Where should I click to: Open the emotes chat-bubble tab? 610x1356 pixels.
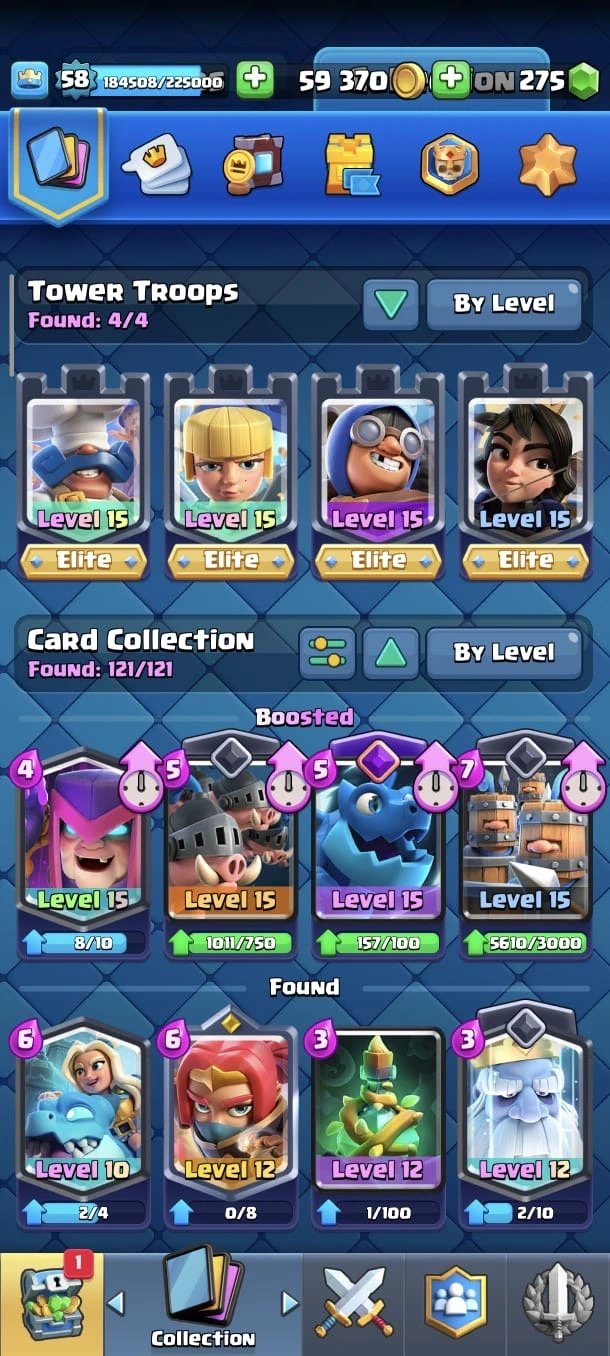pyautogui.click(x=157, y=165)
